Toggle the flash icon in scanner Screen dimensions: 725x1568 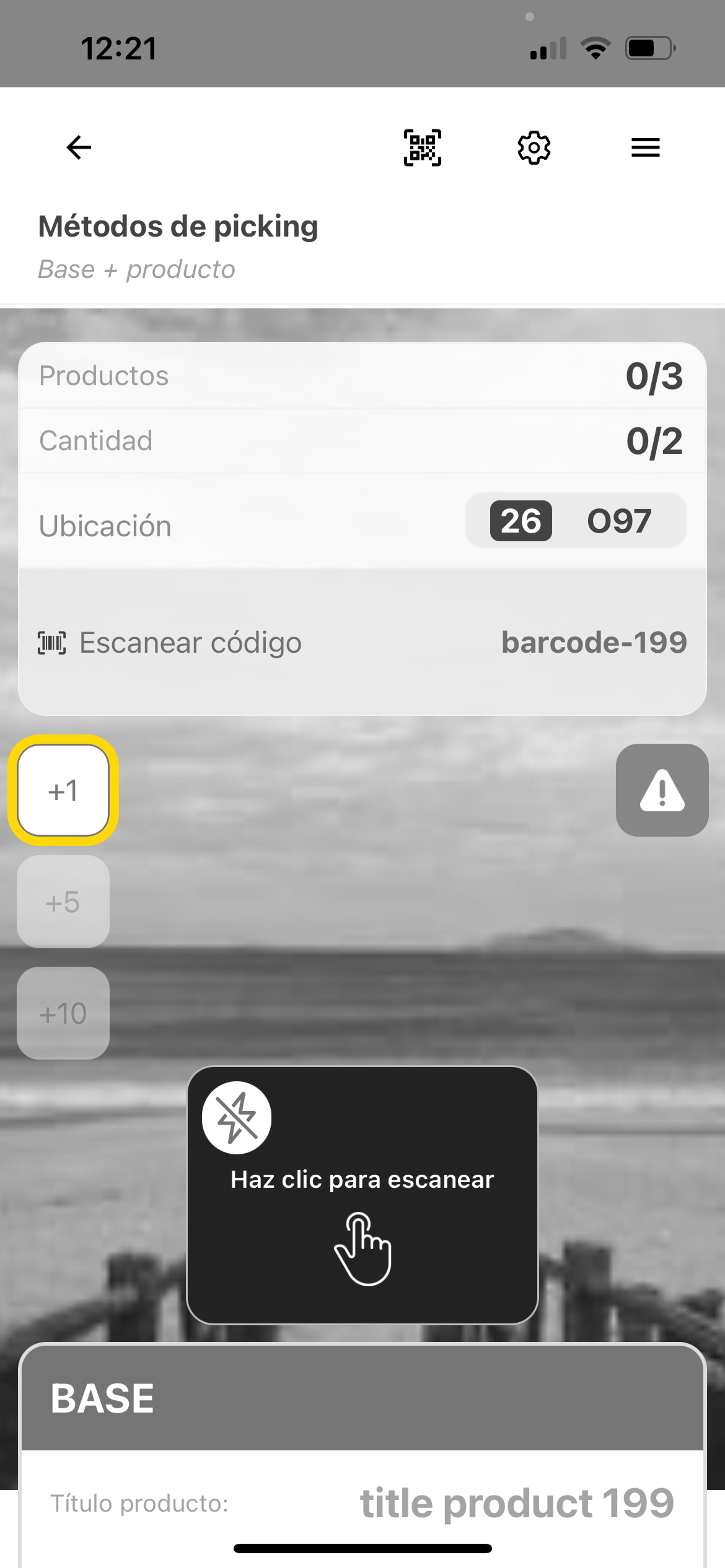(237, 1118)
